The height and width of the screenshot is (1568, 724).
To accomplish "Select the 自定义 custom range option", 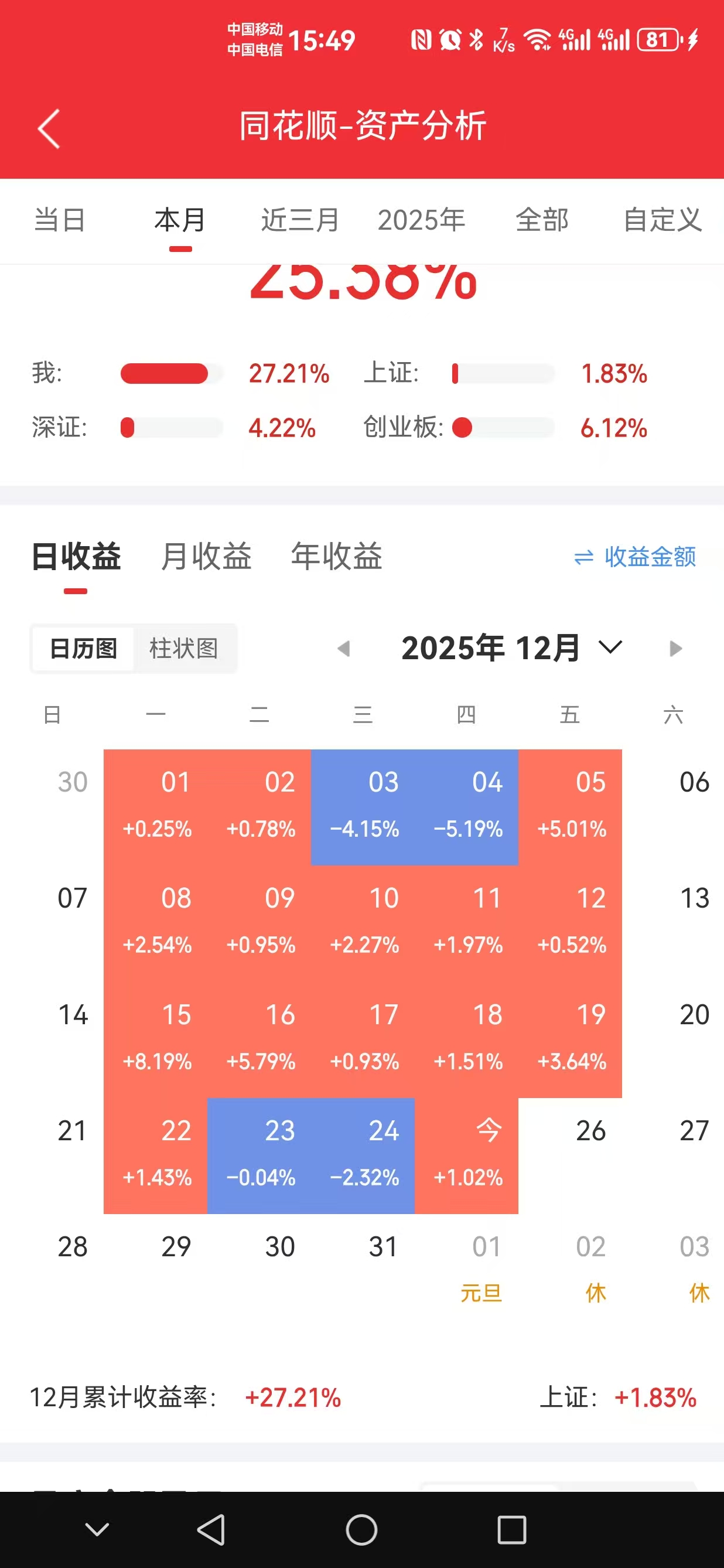I will tap(662, 220).
